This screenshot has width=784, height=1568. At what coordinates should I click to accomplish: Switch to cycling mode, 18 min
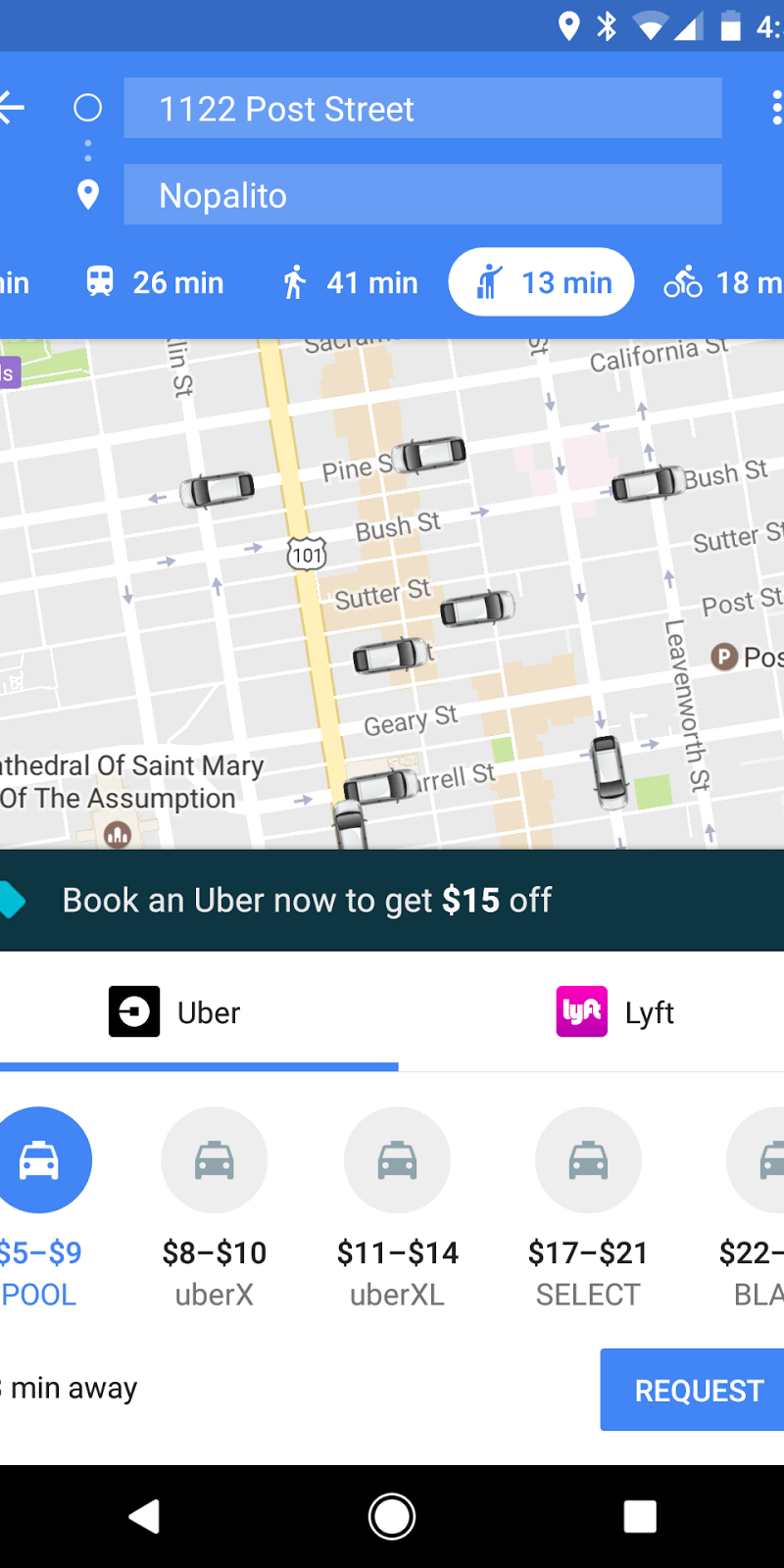(722, 283)
